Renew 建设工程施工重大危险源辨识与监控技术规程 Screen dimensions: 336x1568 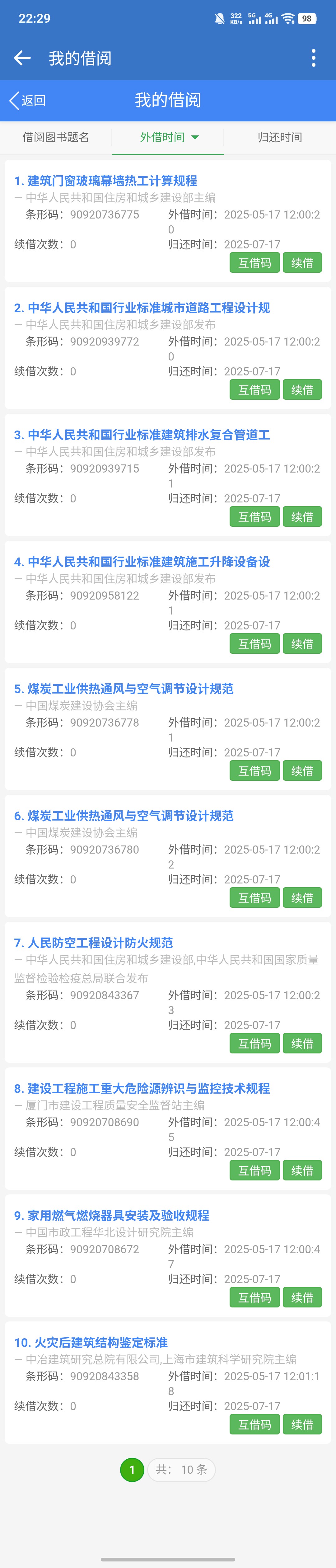[x=302, y=1170]
